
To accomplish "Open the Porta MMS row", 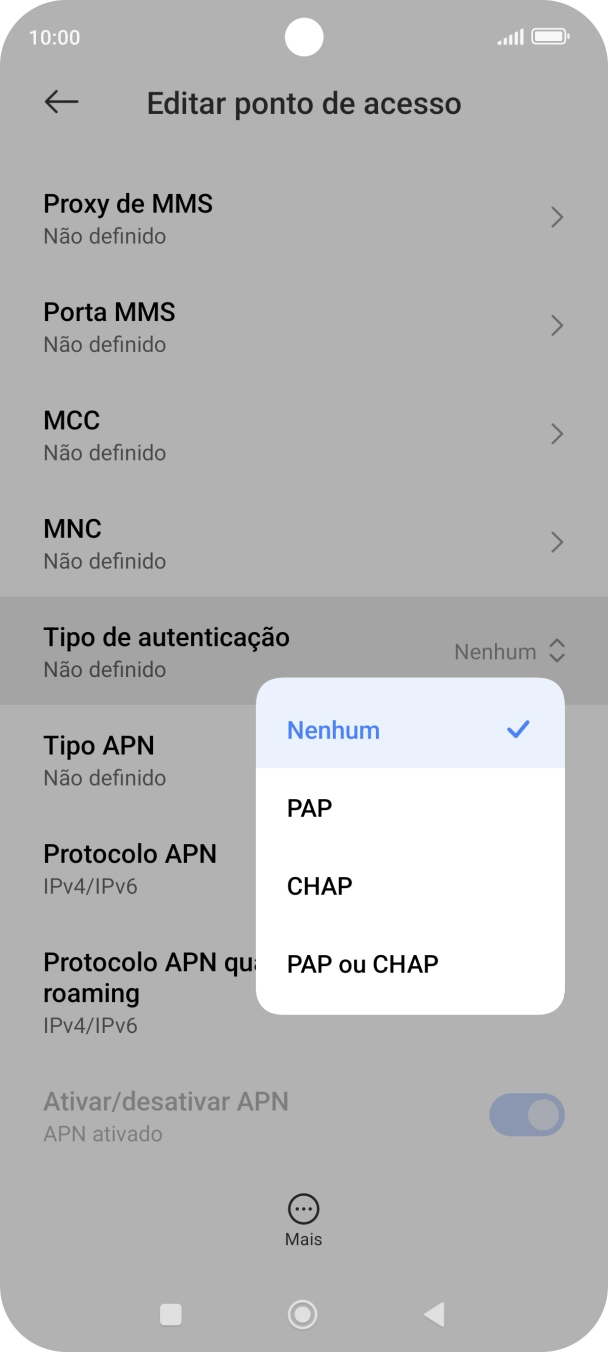I will pos(304,326).
